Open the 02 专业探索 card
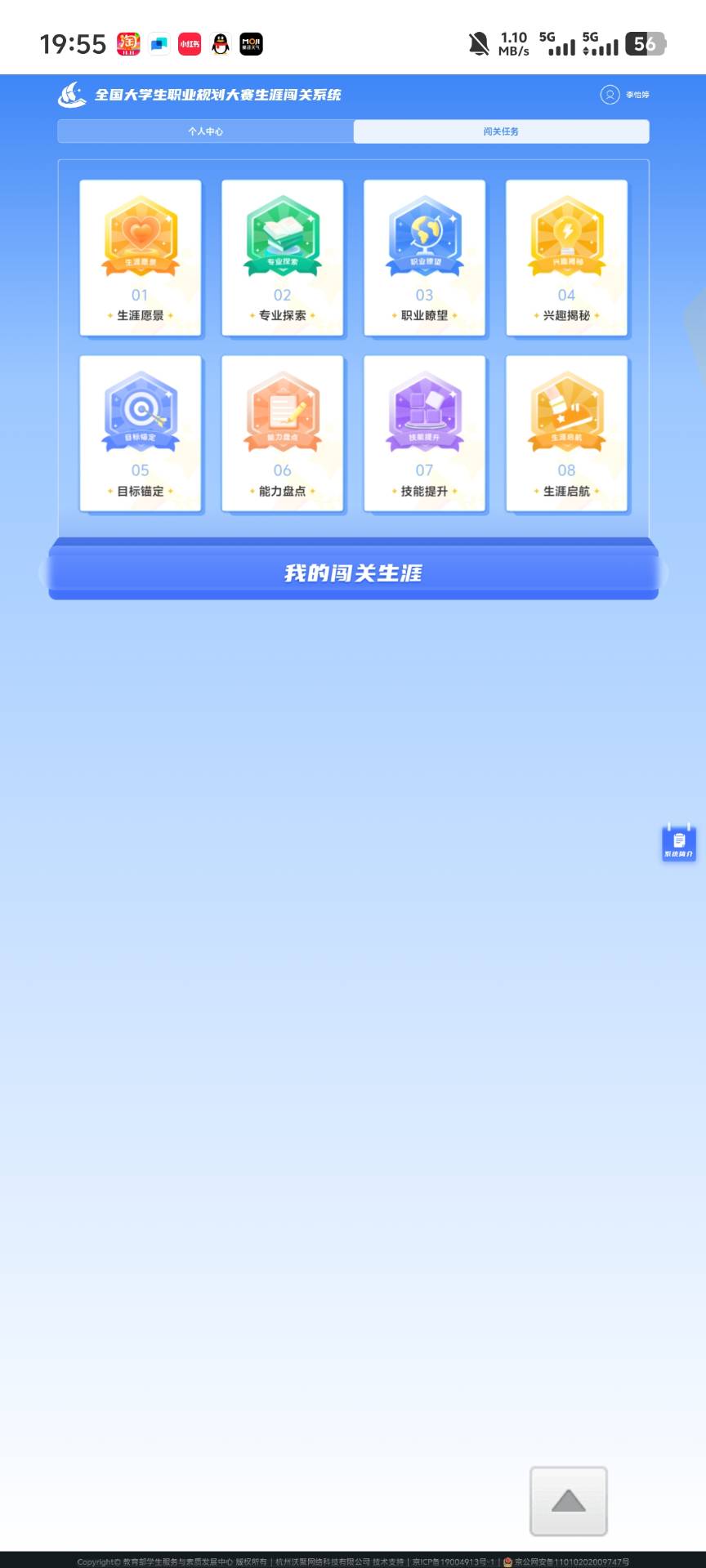Image resolution: width=706 pixels, height=1568 pixels. pyautogui.click(x=283, y=257)
